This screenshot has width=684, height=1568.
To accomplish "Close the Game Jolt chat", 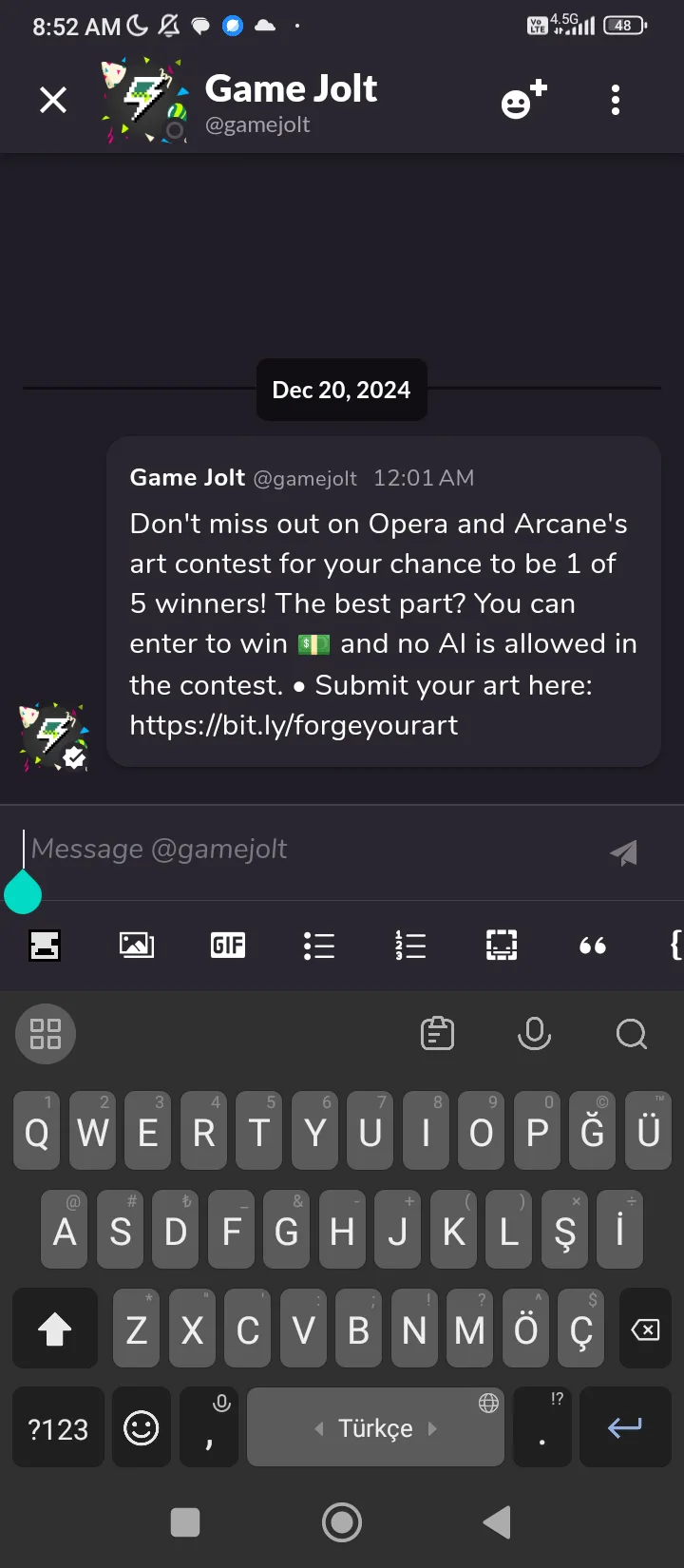I will click(x=53, y=100).
